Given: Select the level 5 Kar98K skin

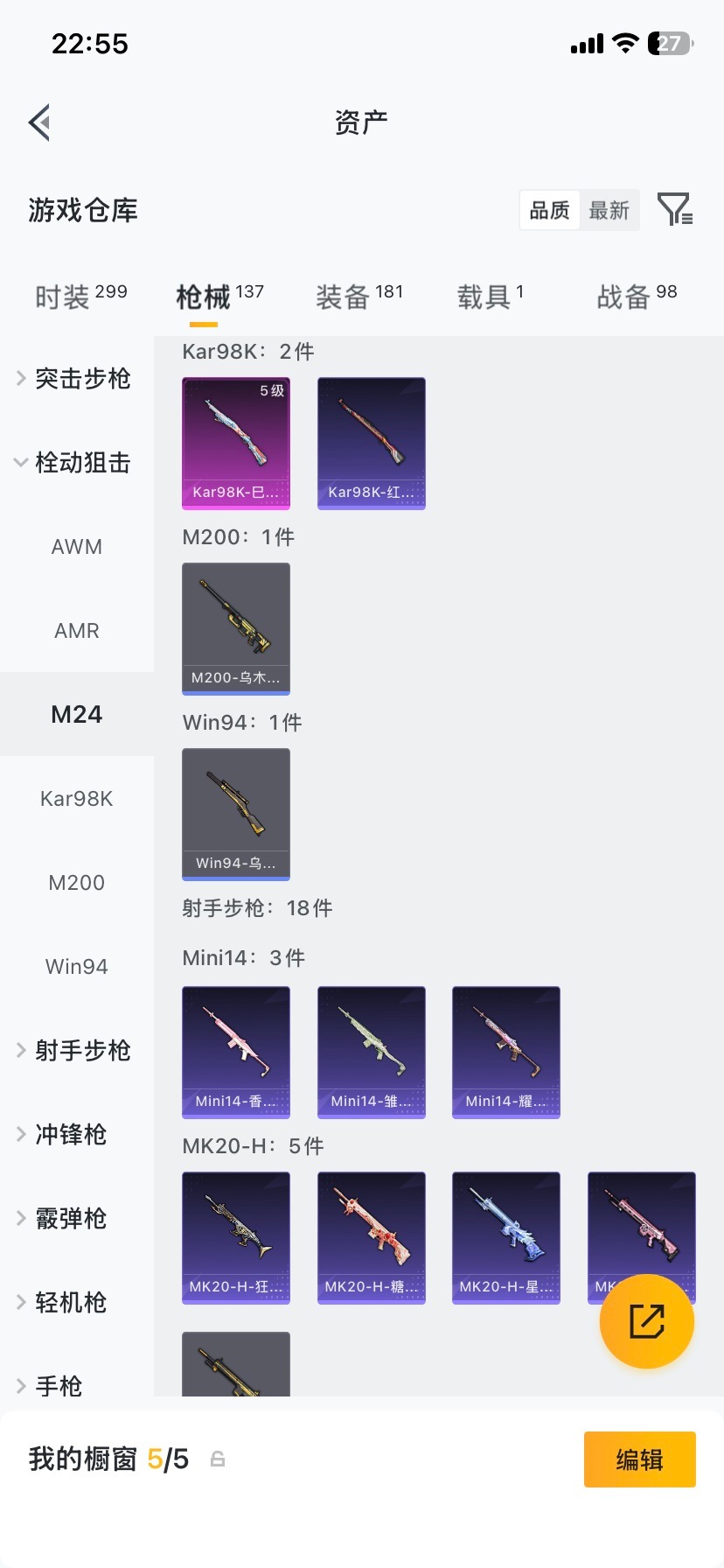Looking at the screenshot, I should (x=236, y=443).
